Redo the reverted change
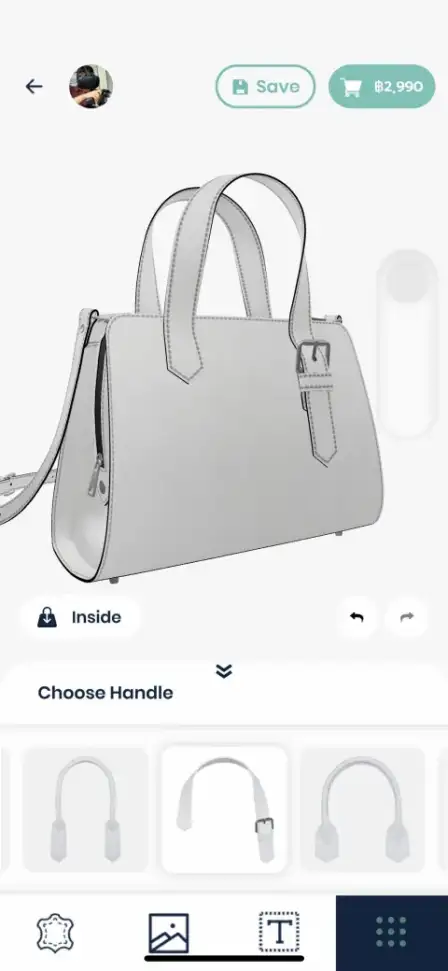The width and height of the screenshot is (448, 971). pos(406,617)
